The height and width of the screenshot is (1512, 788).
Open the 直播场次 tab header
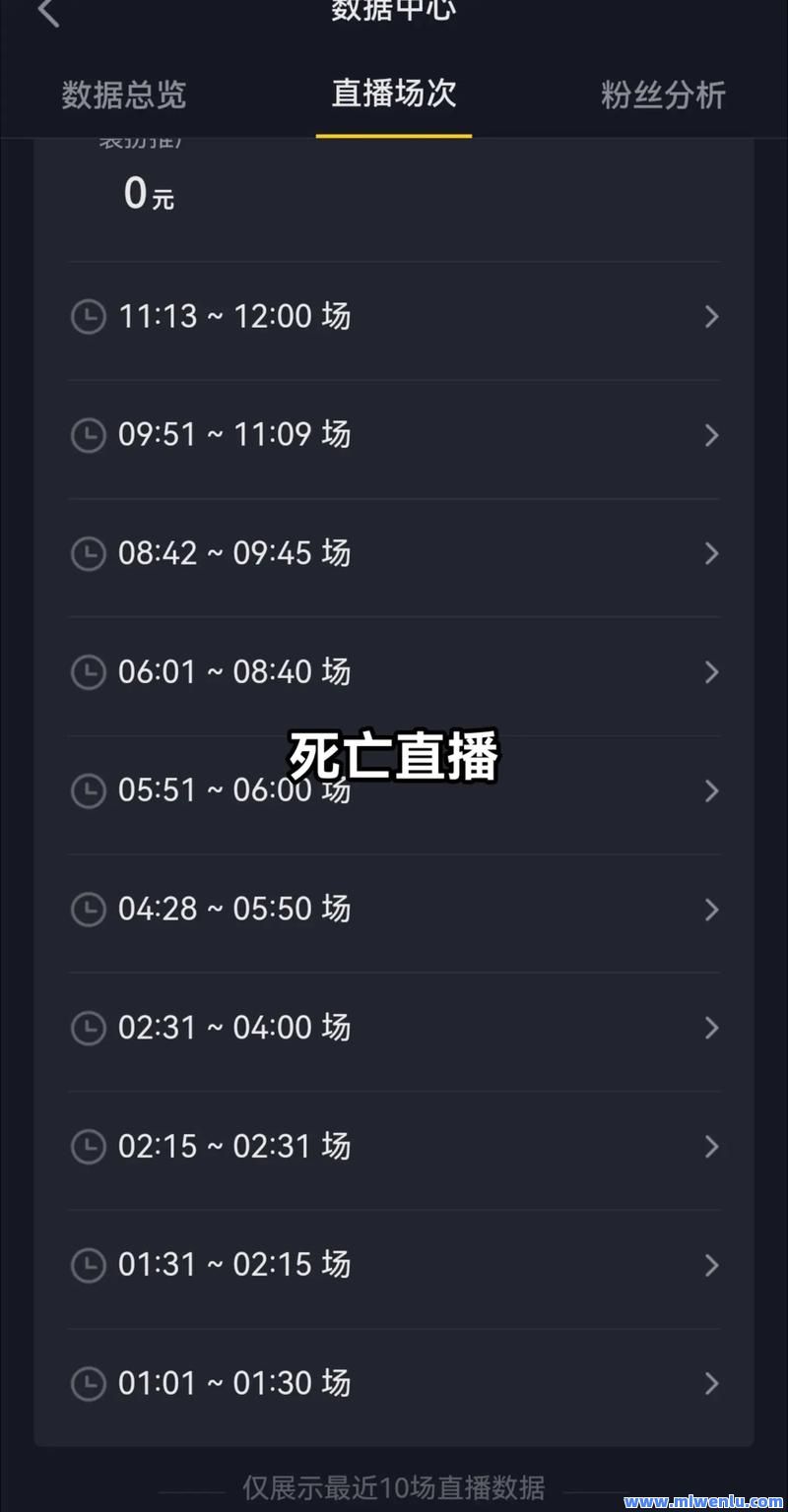pos(392,94)
